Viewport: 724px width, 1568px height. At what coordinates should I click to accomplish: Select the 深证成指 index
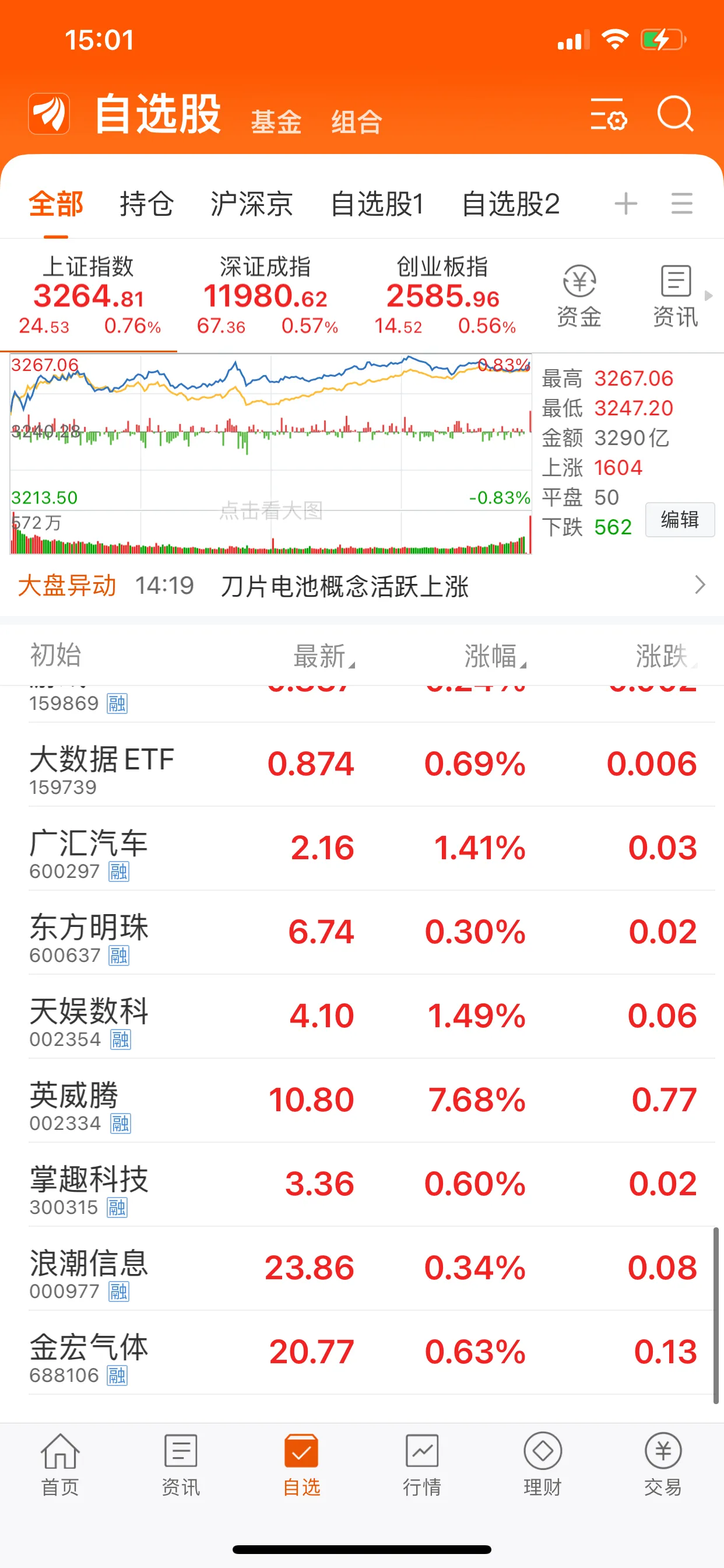point(266,295)
